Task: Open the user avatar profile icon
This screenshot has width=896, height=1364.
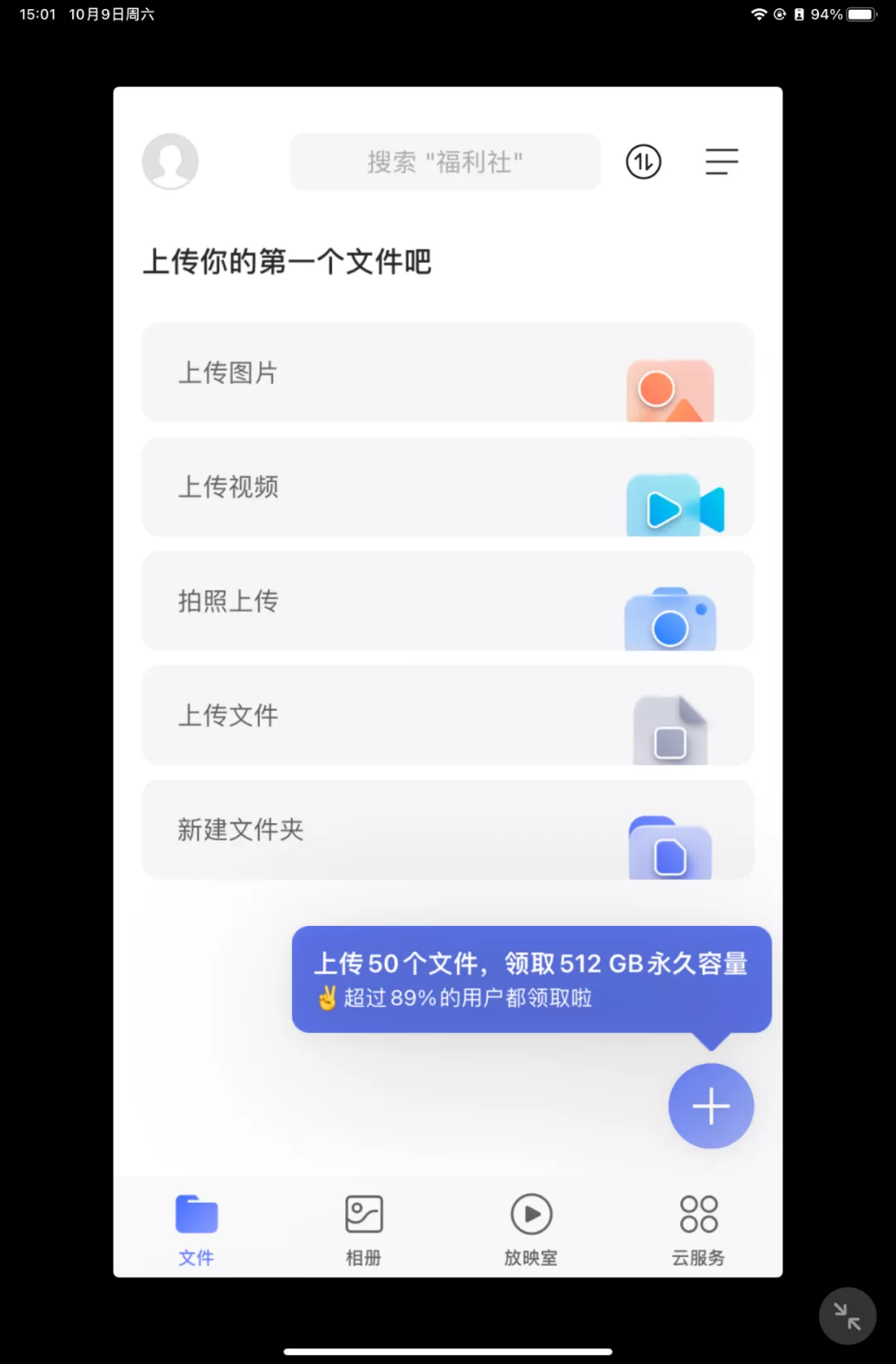Action: pos(170,162)
